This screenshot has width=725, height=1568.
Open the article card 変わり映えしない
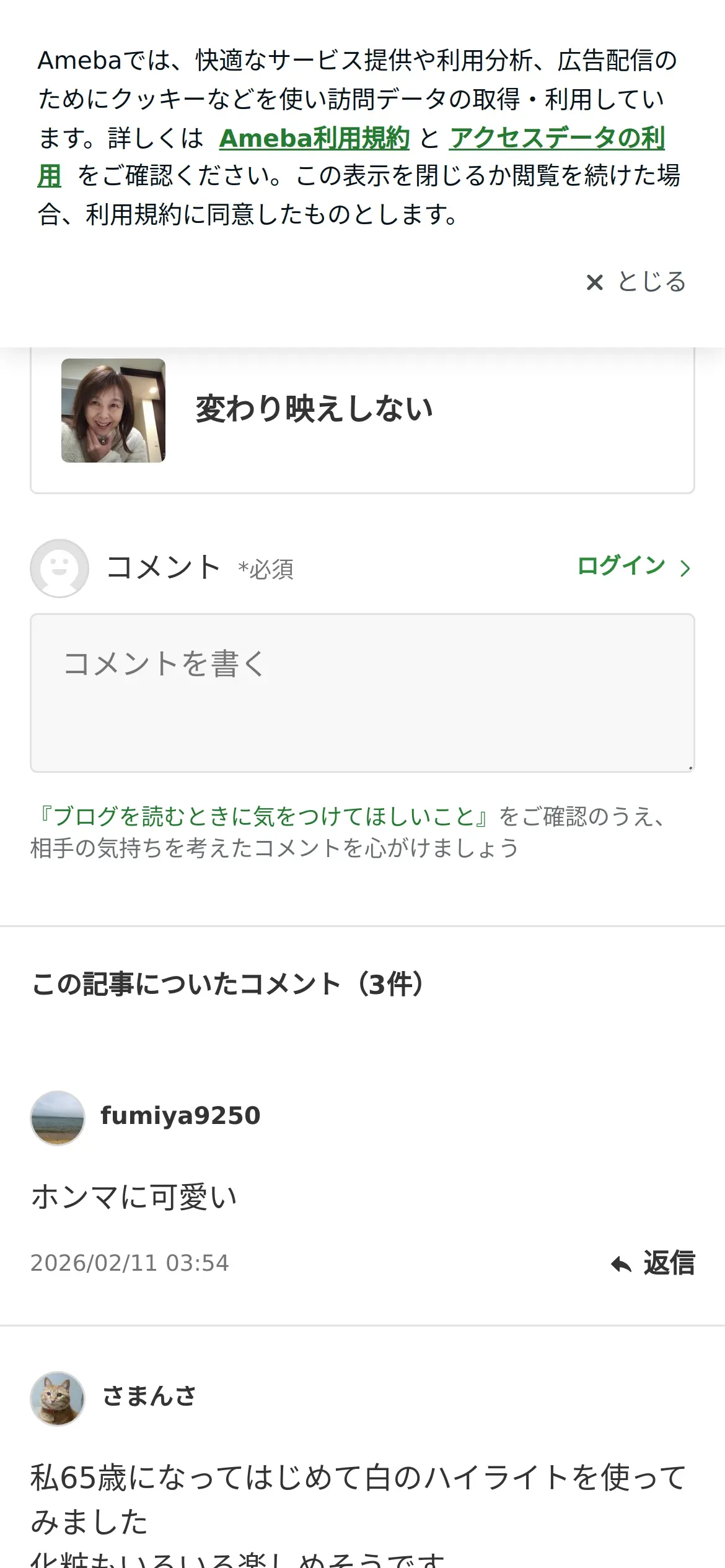click(x=362, y=411)
